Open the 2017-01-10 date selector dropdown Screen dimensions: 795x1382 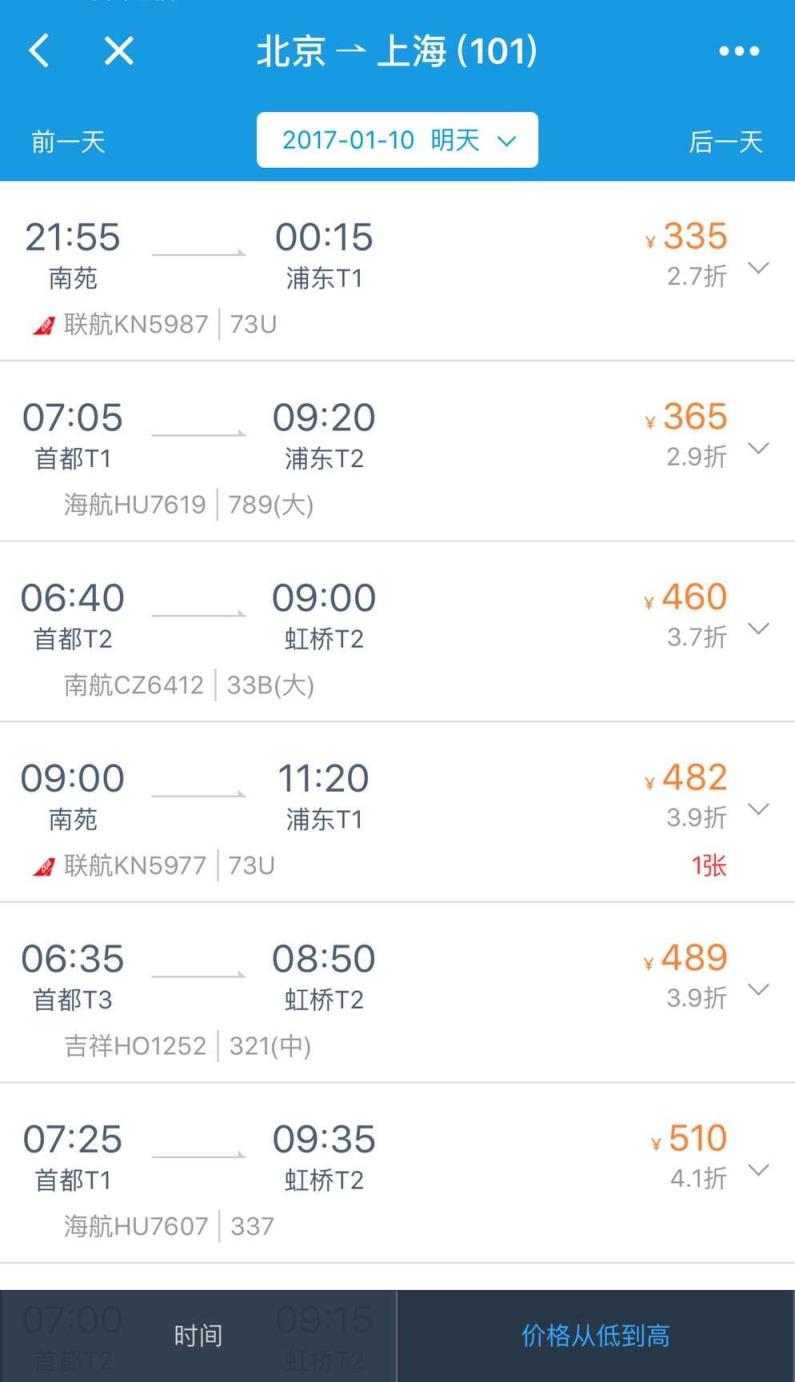click(396, 140)
